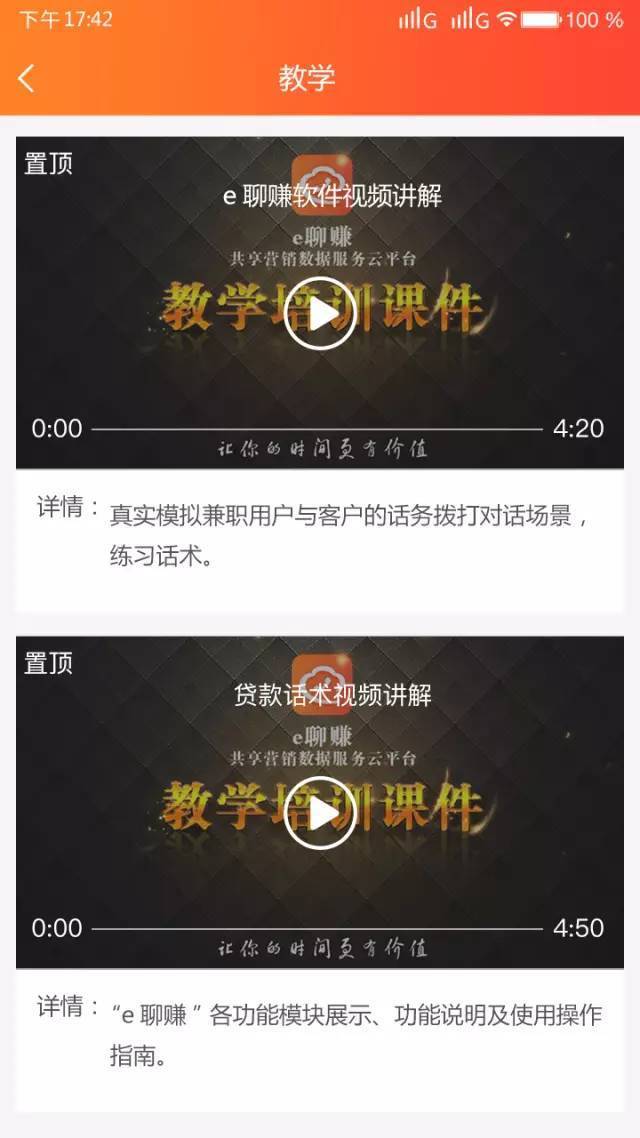Play the 贷款话术视频讲解 video
This screenshot has width=640, height=1138.
(x=320, y=813)
